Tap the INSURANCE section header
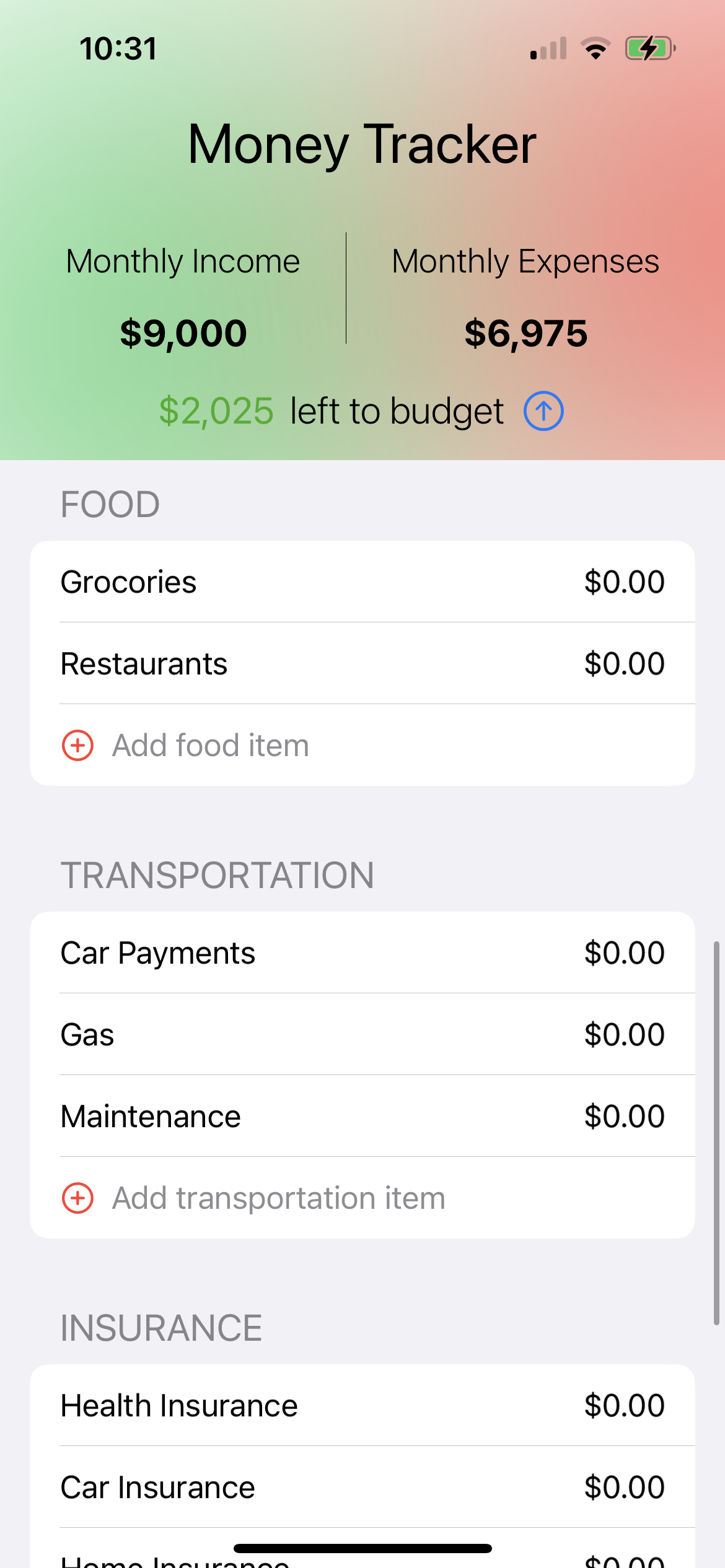The image size is (725, 1568). (x=161, y=1326)
